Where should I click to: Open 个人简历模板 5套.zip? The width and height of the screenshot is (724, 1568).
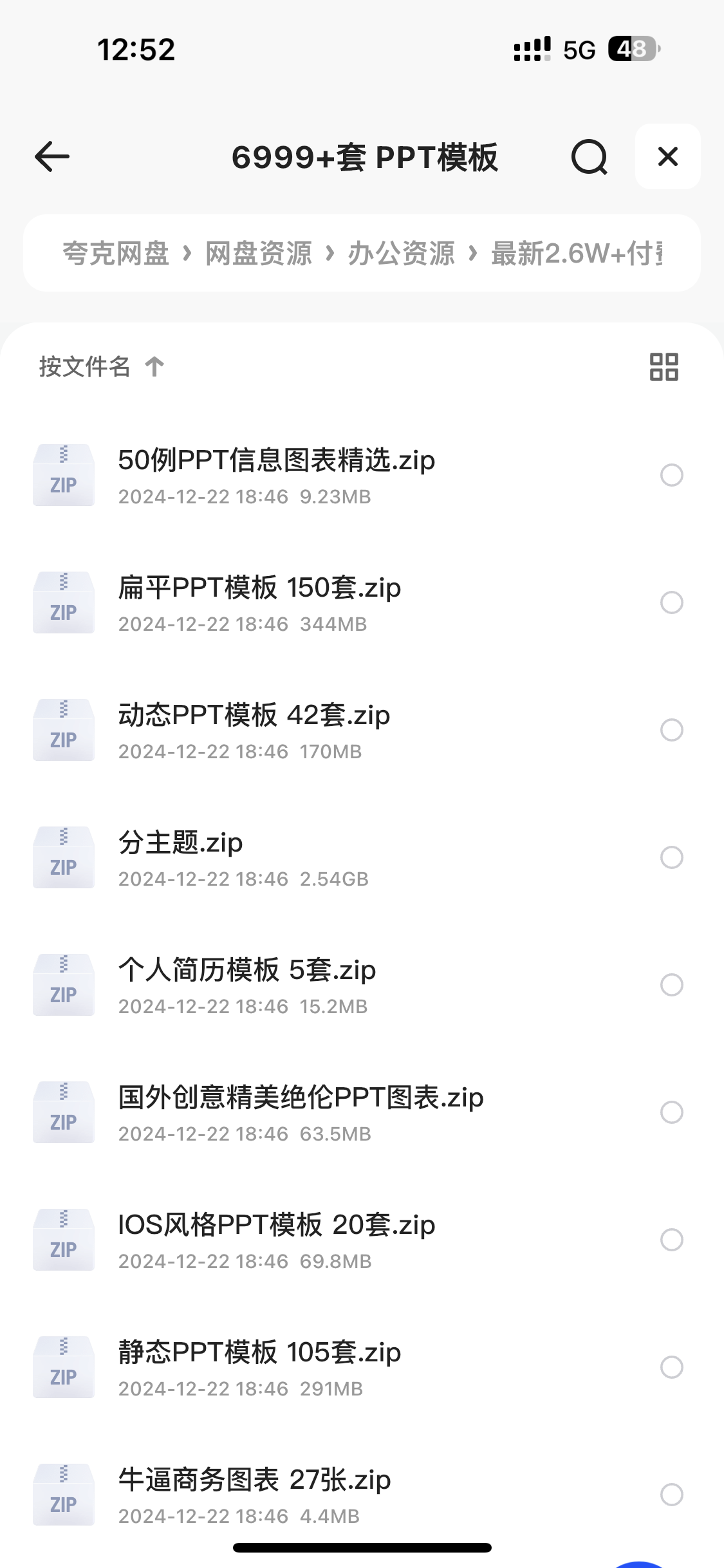tap(362, 985)
